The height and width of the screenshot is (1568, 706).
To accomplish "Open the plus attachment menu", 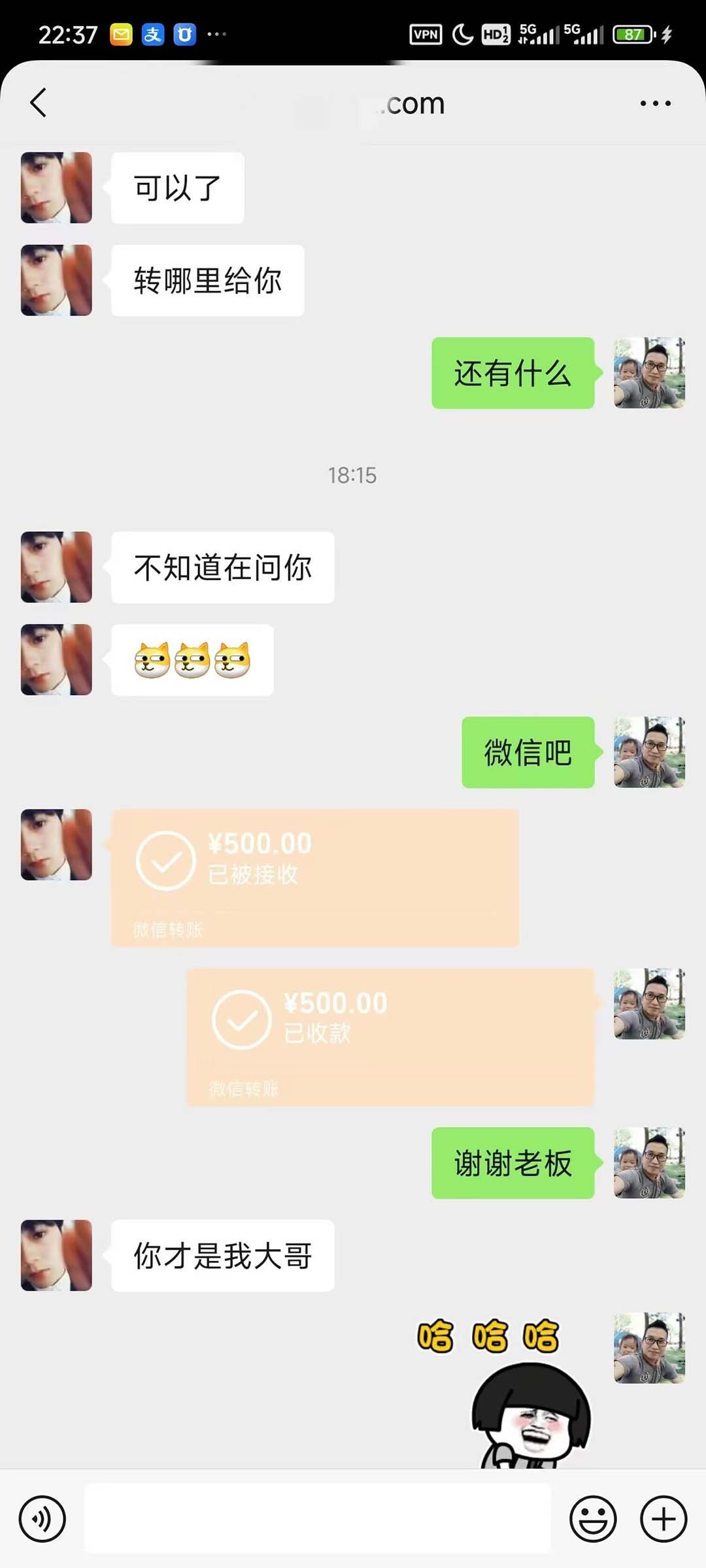I will coord(663,1519).
